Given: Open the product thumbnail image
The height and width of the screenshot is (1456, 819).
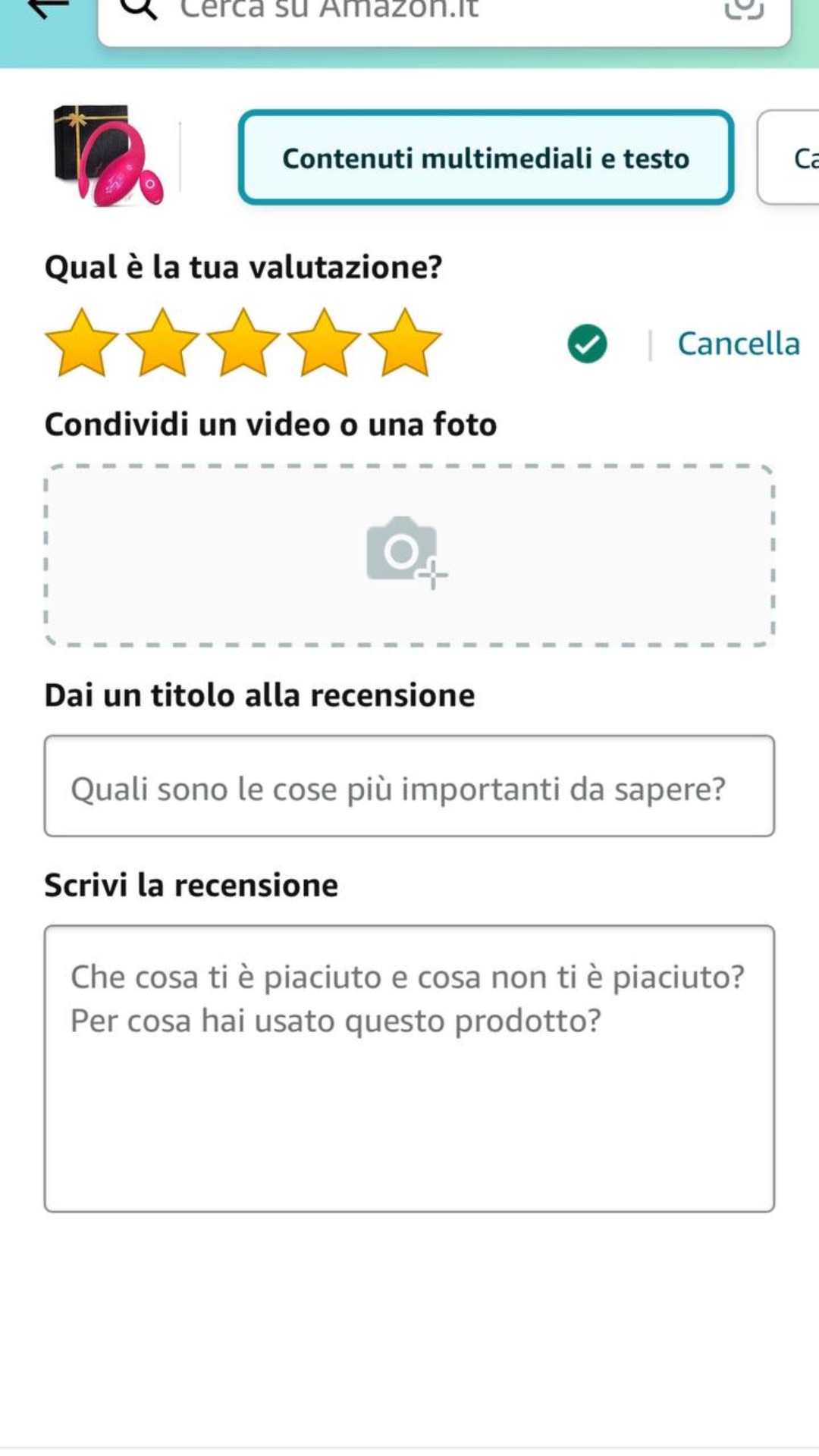Looking at the screenshot, I should pyautogui.click(x=108, y=156).
